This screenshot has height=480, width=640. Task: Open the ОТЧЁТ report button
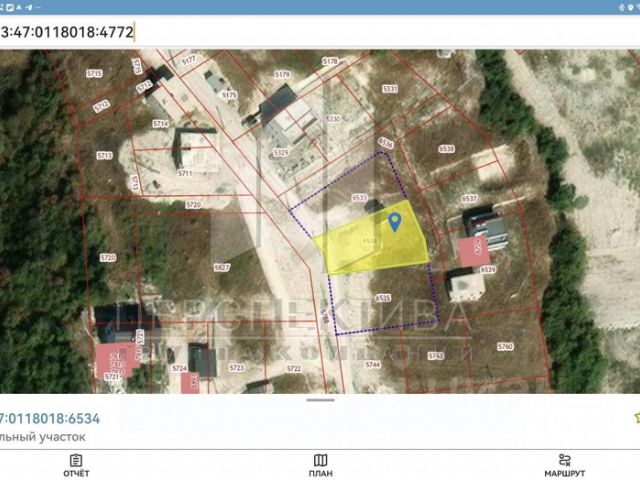76,465
